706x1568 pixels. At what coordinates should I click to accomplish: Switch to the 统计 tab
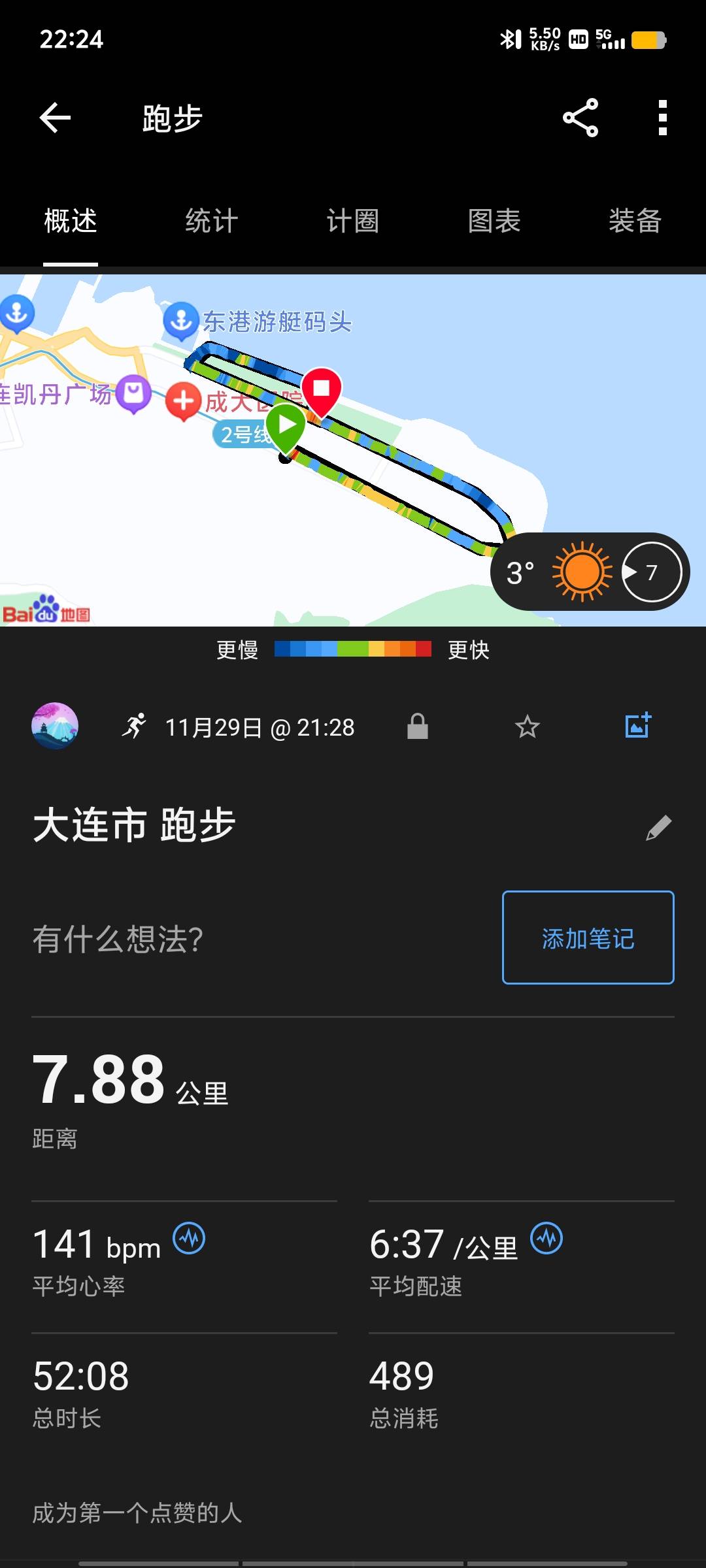pos(211,221)
